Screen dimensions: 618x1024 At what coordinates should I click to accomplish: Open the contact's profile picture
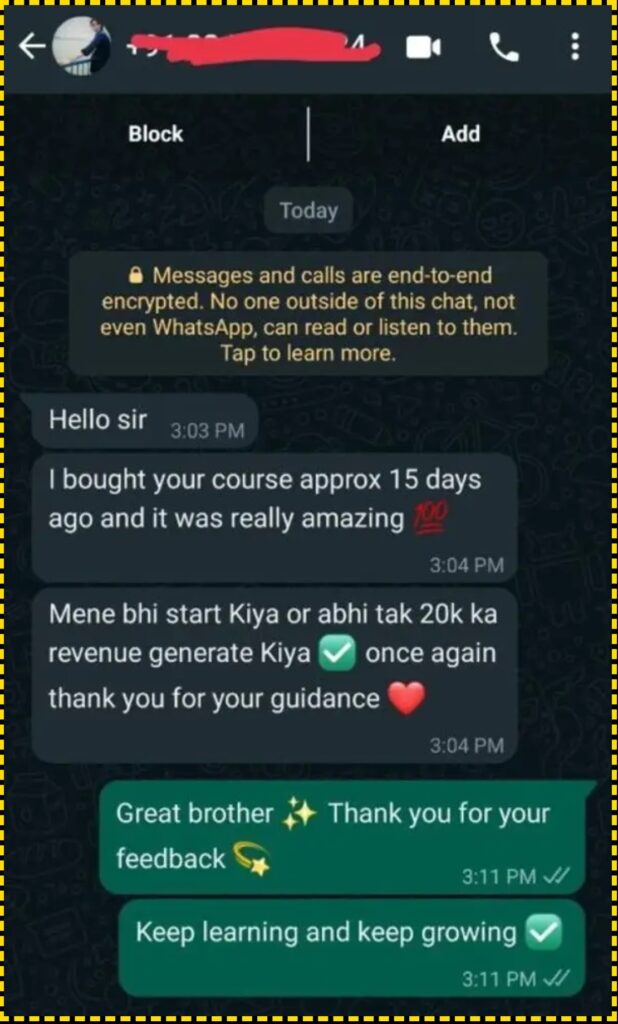pyautogui.click(x=81, y=46)
